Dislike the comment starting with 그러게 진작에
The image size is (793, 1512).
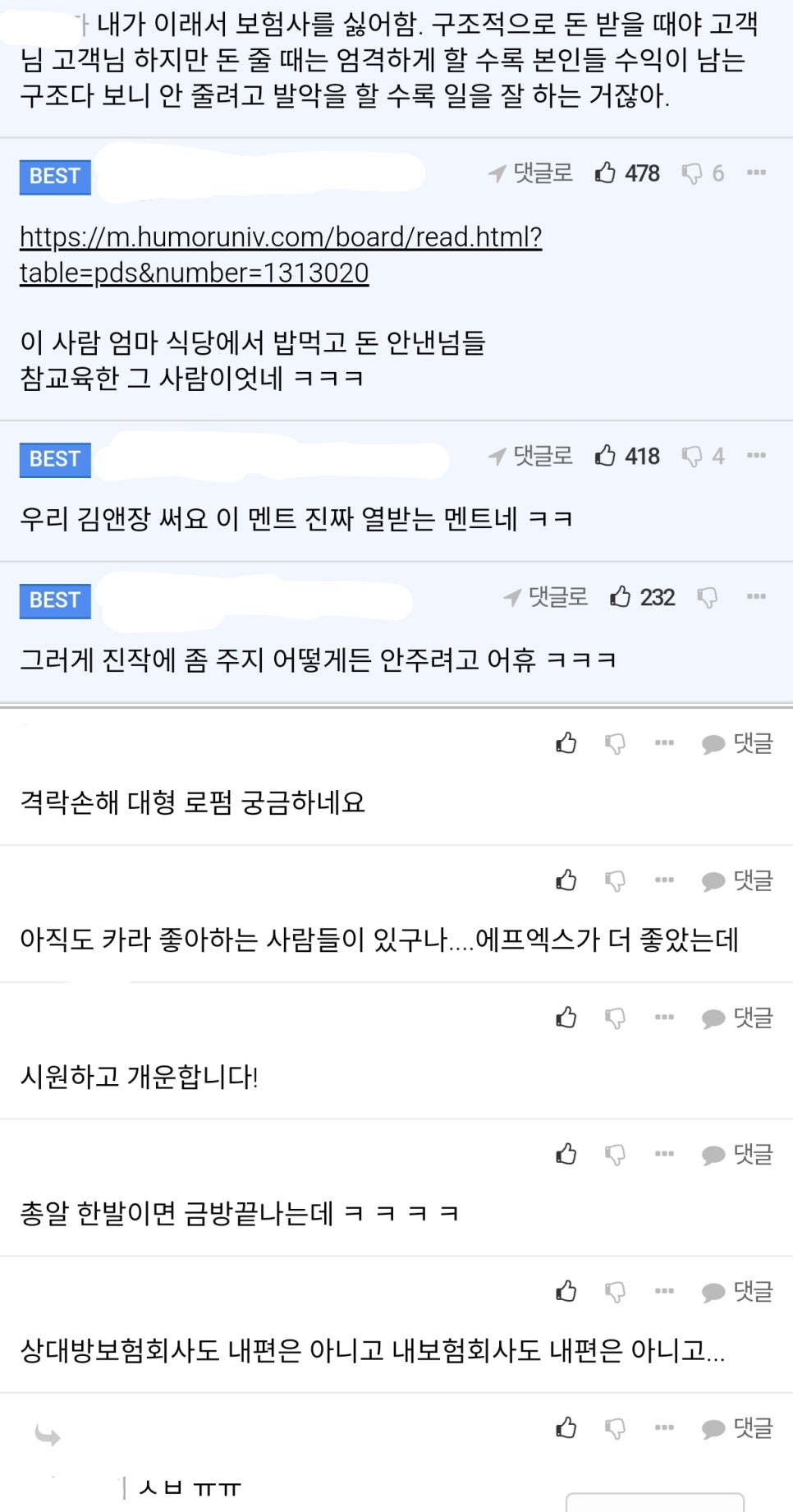point(707,597)
